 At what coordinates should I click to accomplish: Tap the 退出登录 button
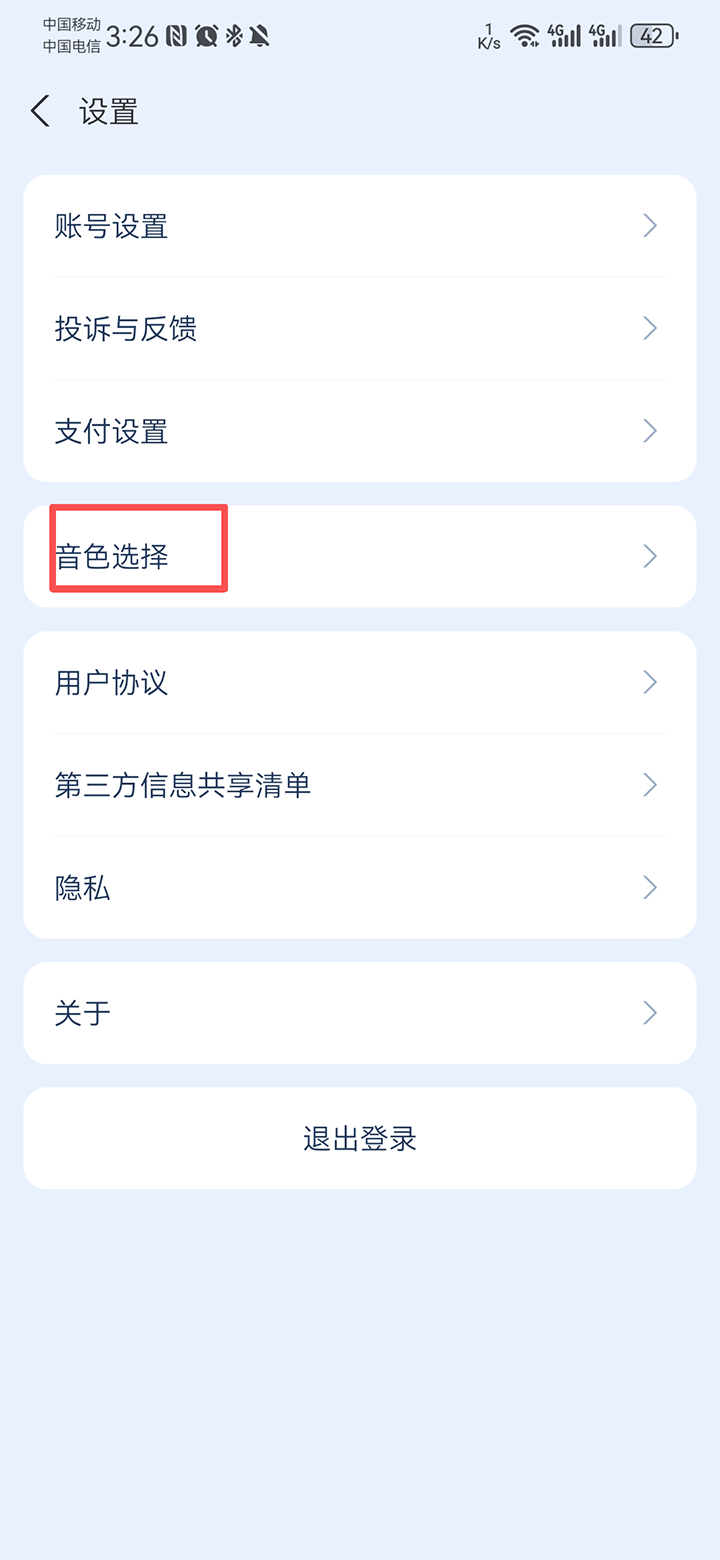(x=359, y=1138)
